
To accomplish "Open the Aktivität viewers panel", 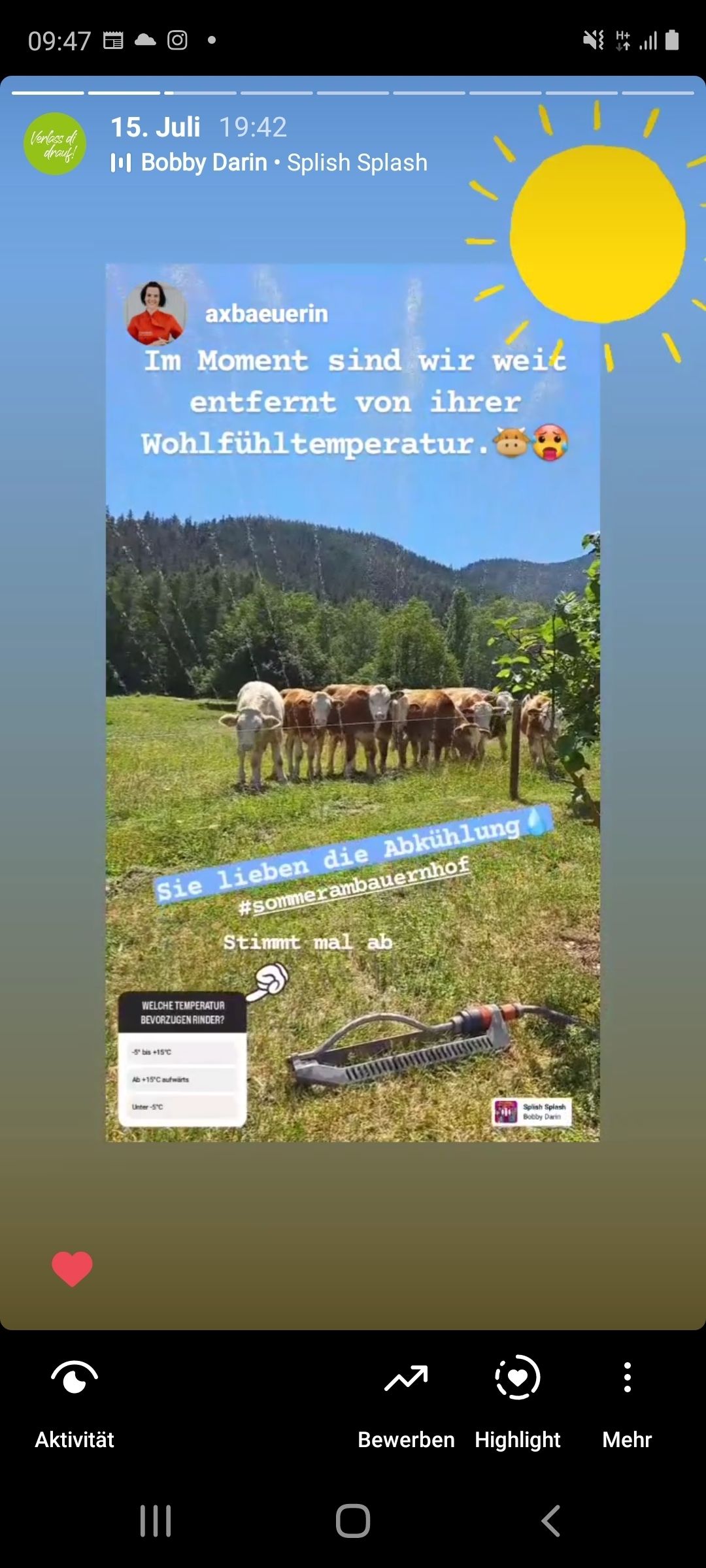I will tap(75, 1398).
